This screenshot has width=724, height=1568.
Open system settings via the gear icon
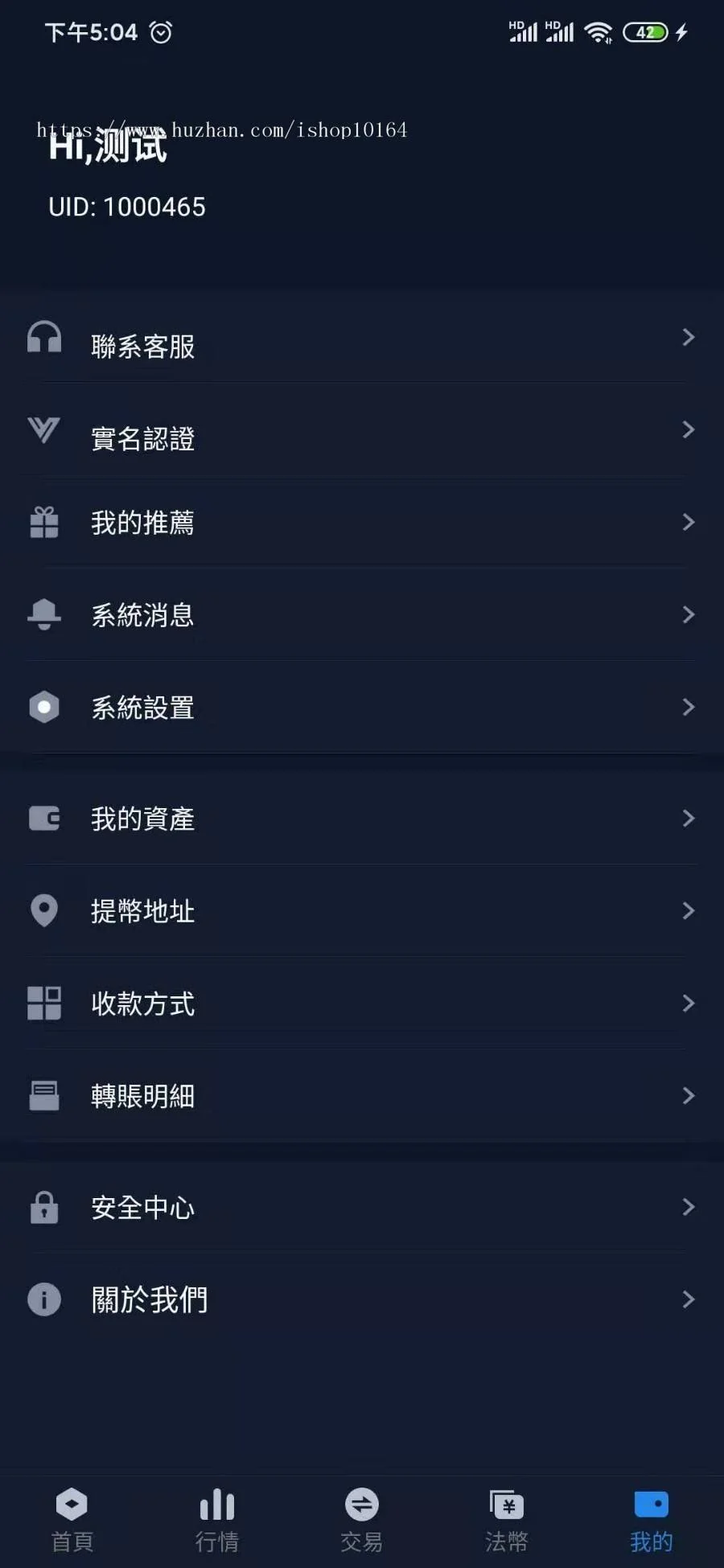[x=44, y=707]
